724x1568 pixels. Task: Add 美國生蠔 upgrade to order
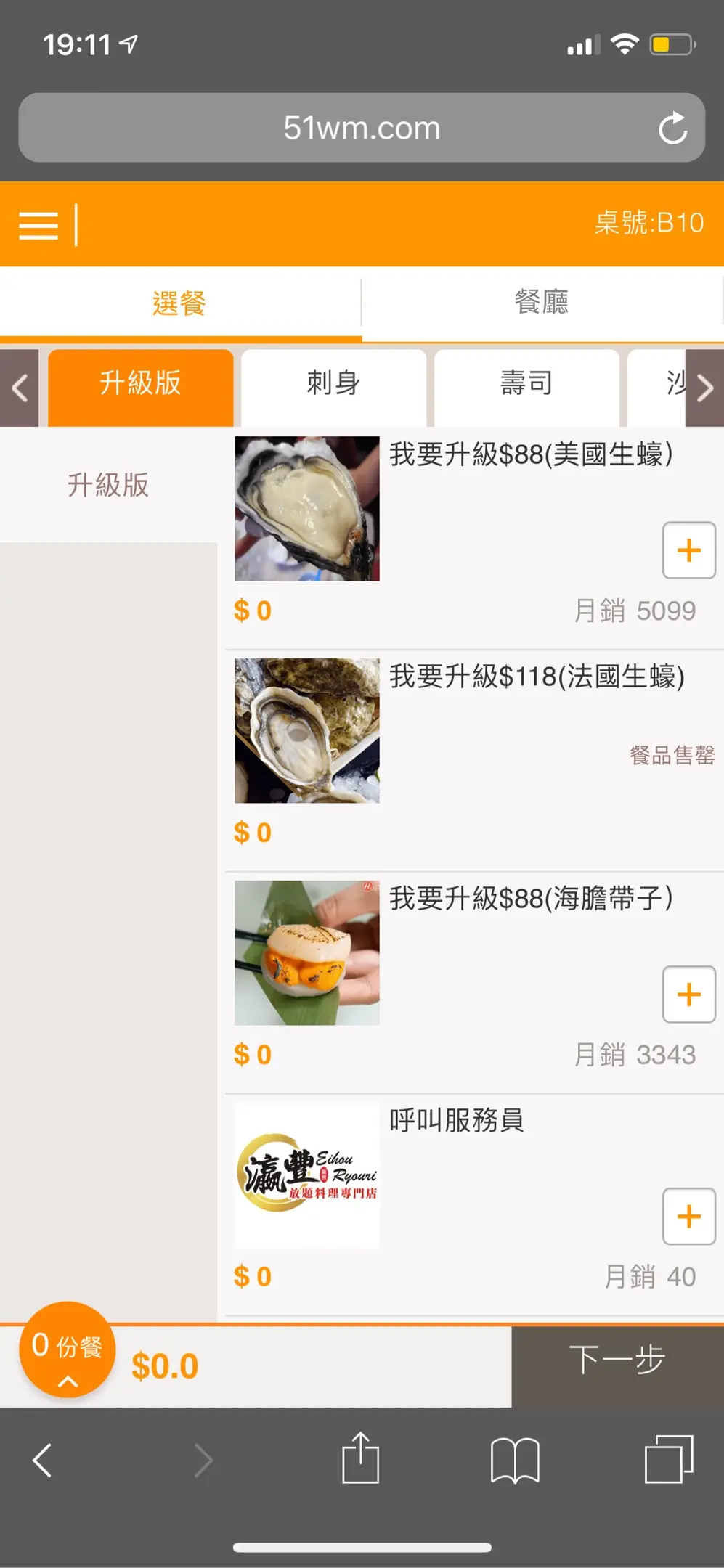point(688,550)
